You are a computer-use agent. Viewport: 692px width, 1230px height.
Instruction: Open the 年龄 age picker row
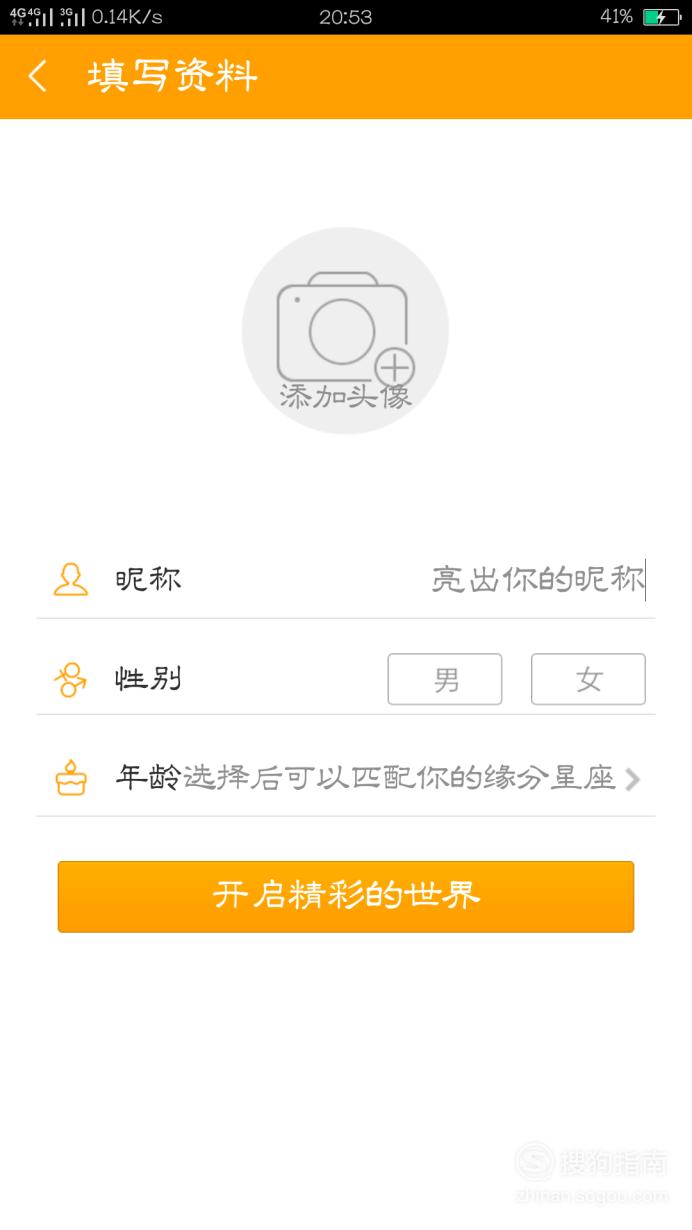(x=346, y=778)
